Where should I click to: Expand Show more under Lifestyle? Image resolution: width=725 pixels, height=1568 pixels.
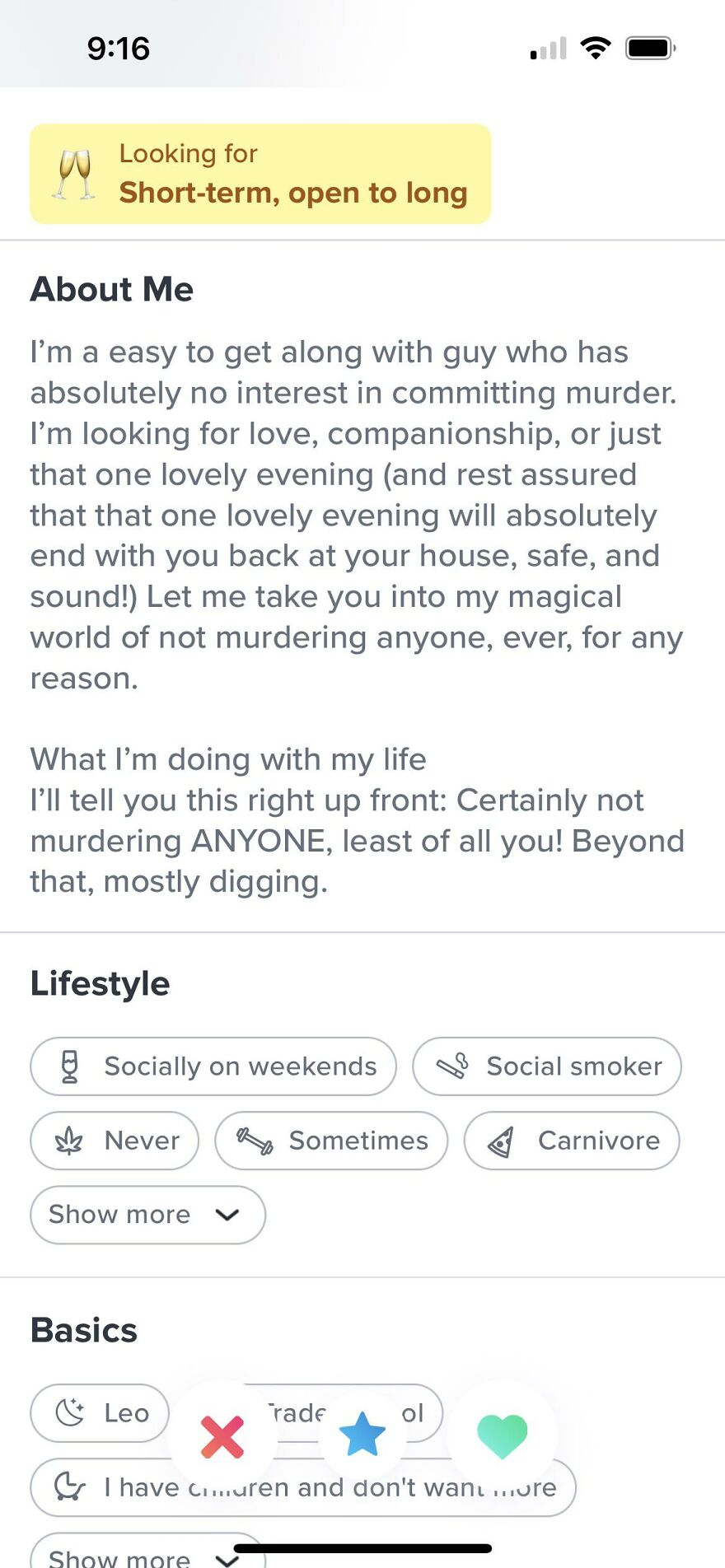147,1214
